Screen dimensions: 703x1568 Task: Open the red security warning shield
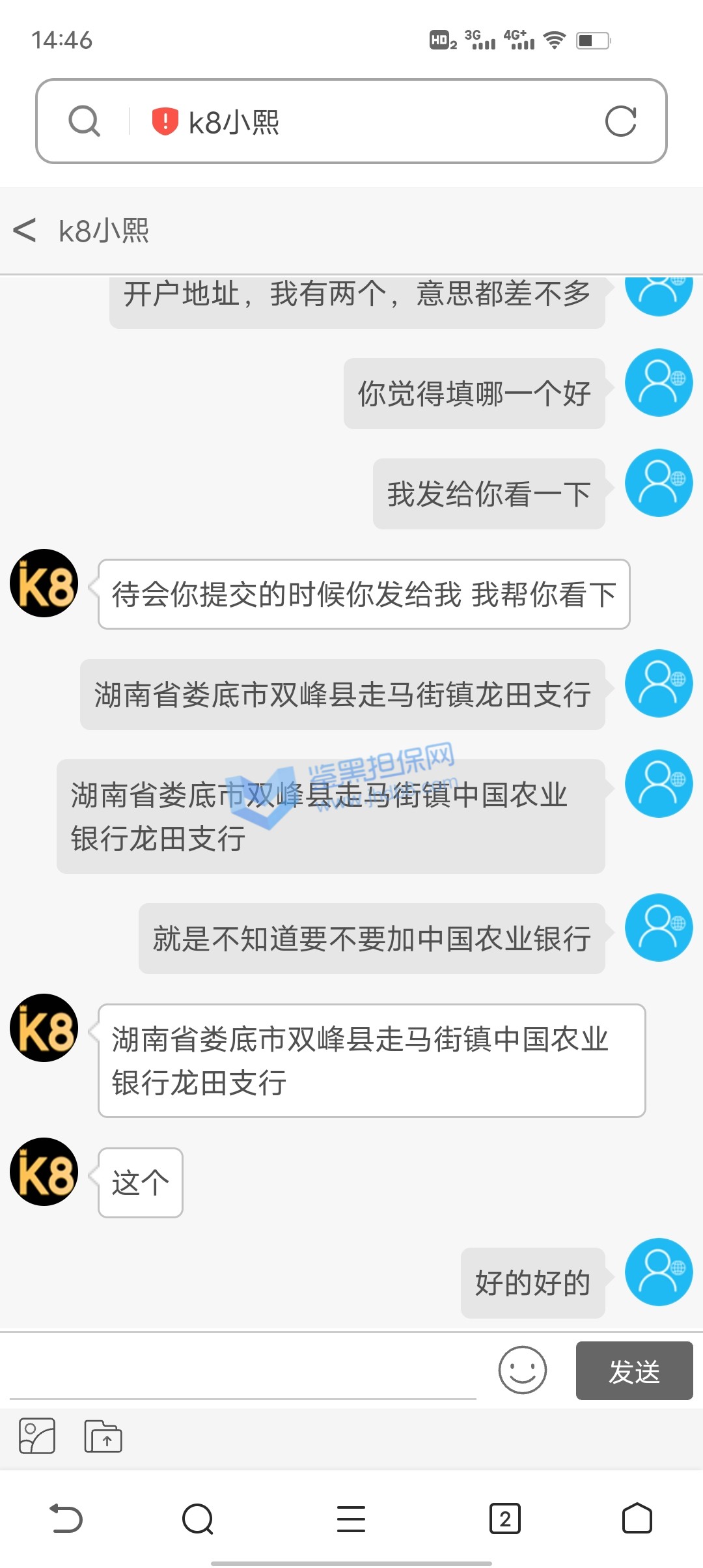(165, 121)
